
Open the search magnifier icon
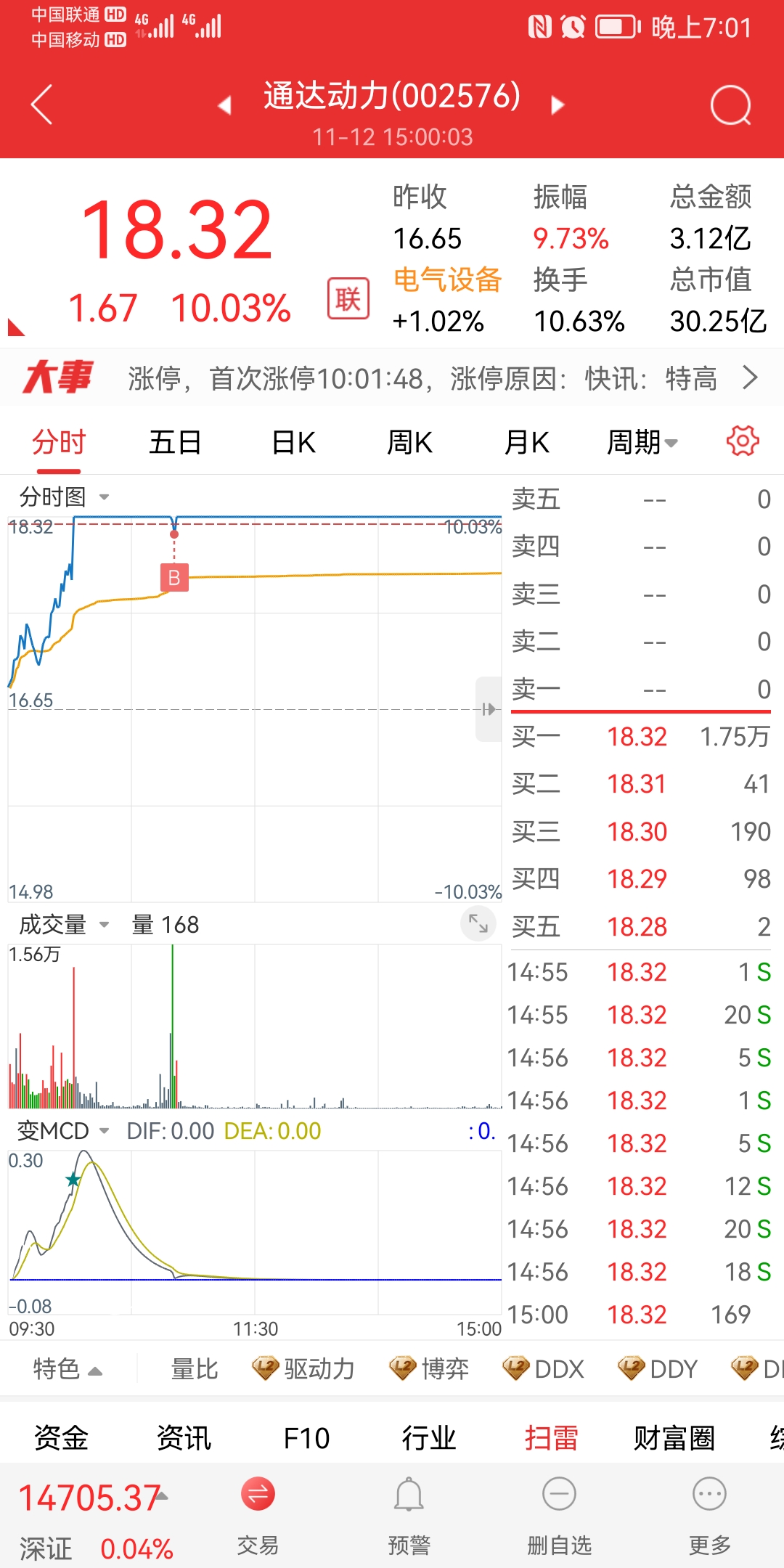click(x=730, y=106)
